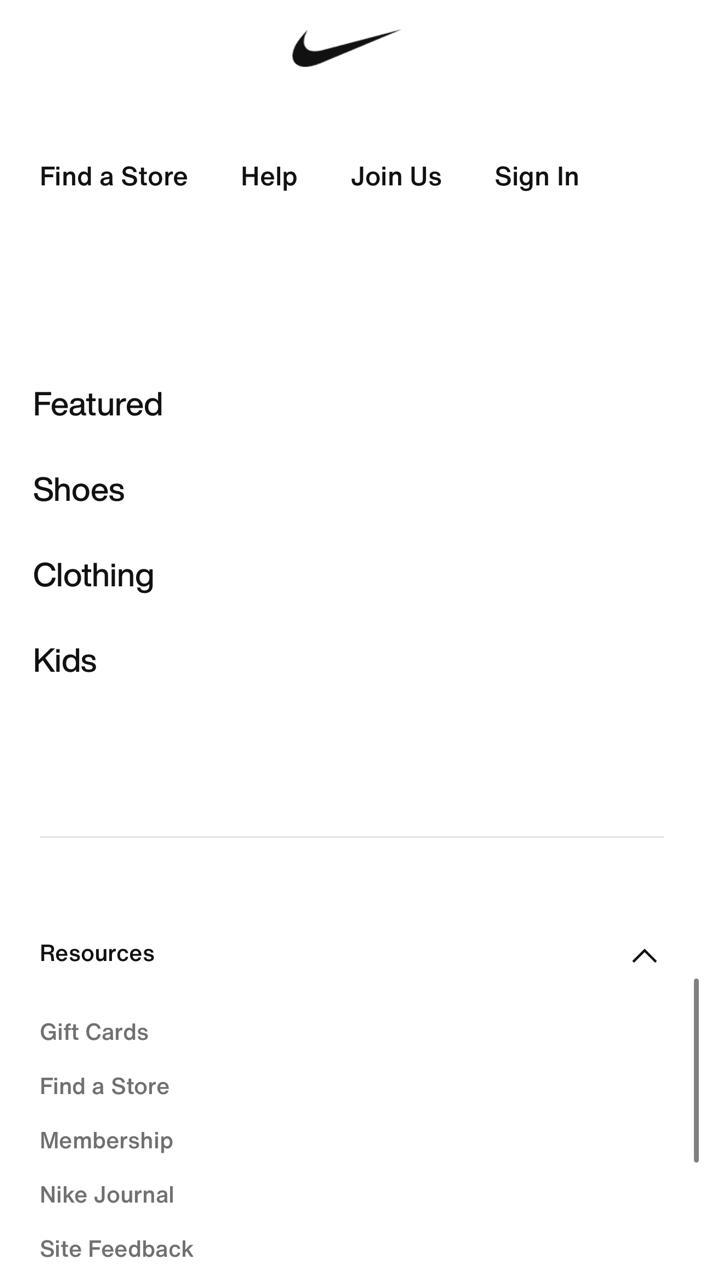Open the Help page

click(x=268, y=176)
